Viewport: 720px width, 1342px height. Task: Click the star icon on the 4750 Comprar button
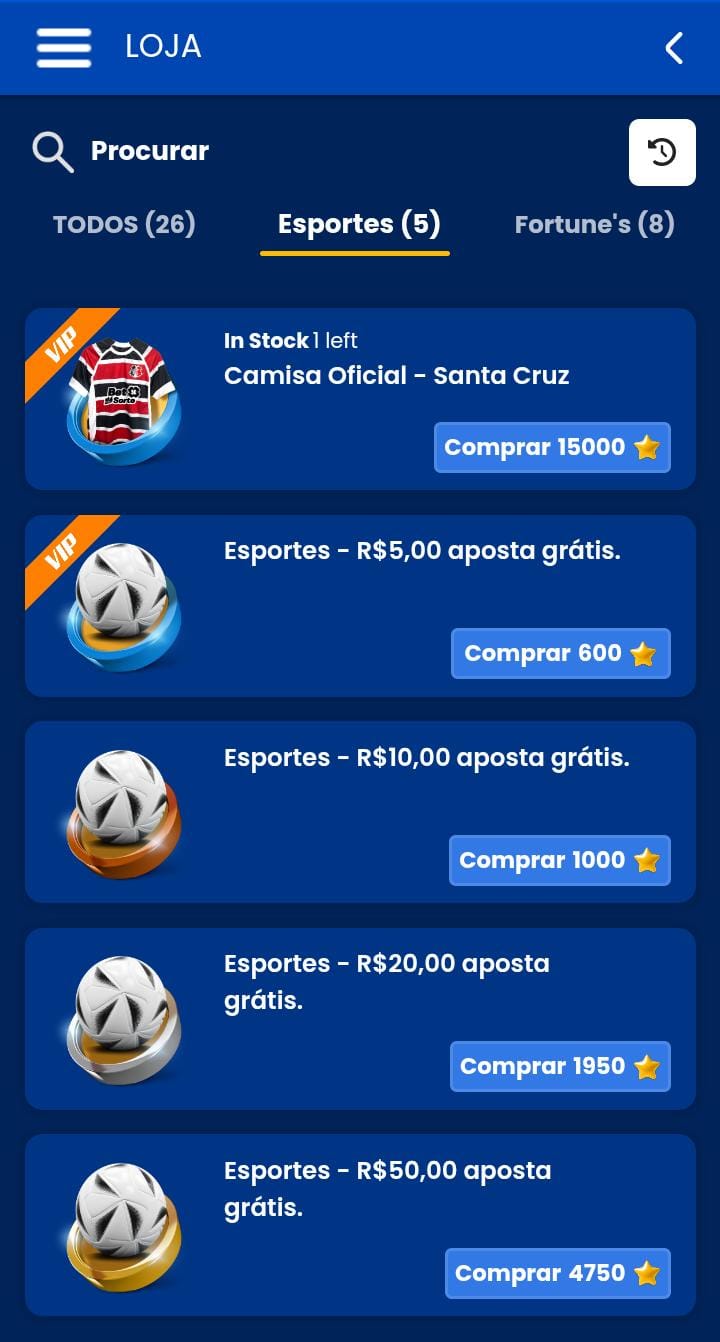point(644,1273)
